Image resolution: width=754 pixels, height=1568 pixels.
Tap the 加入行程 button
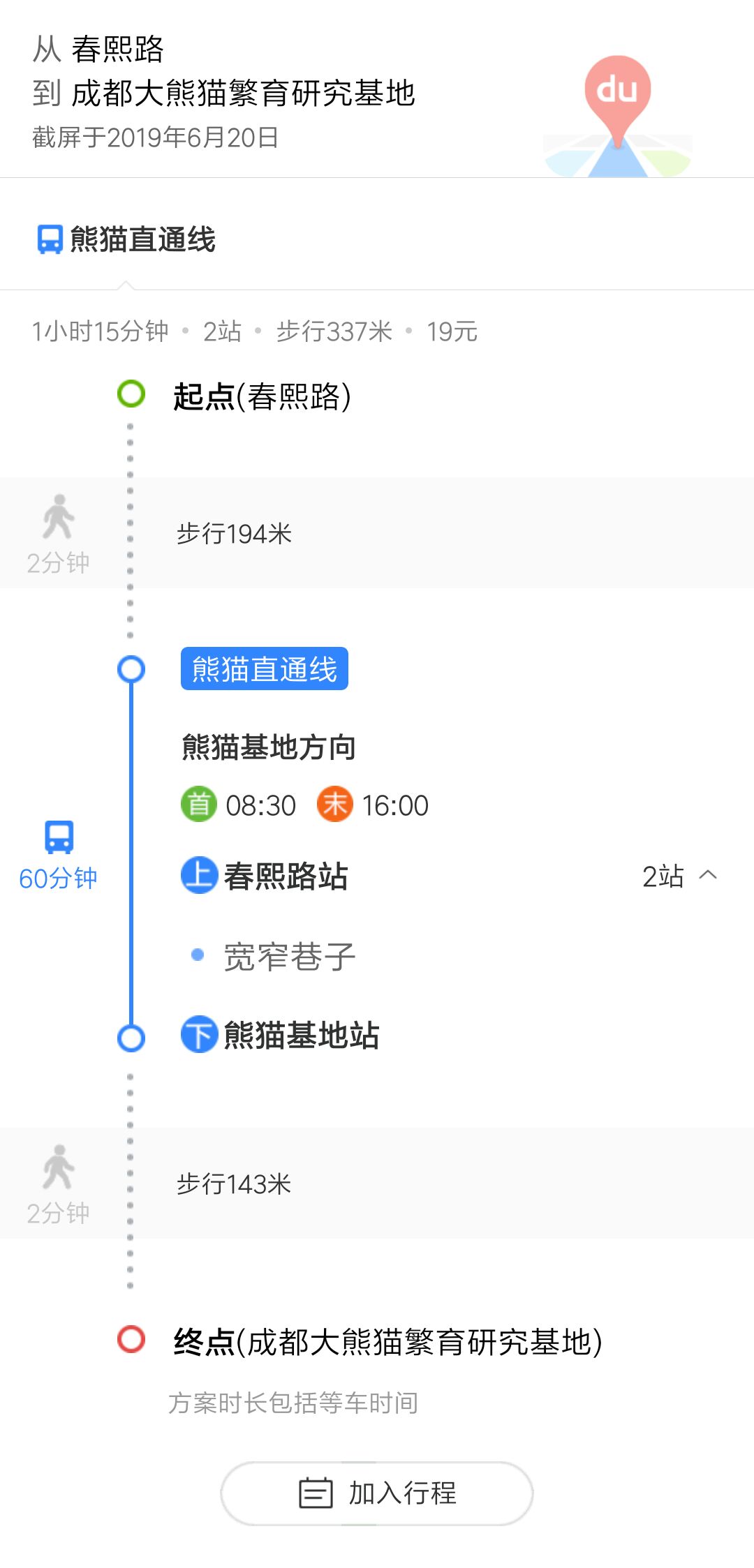pos(377,1493)
